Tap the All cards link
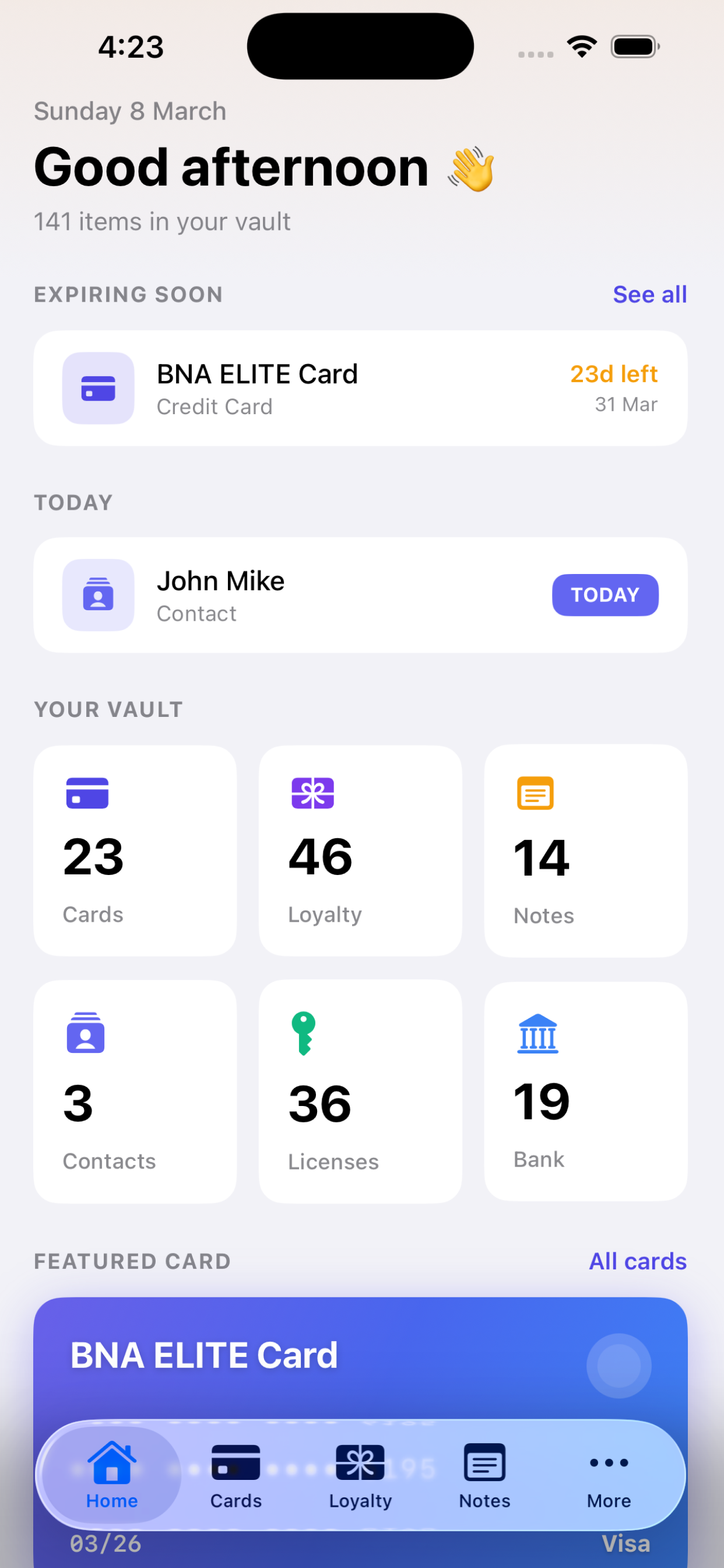Screen dimensions: 724x1568 (637, 1261)
